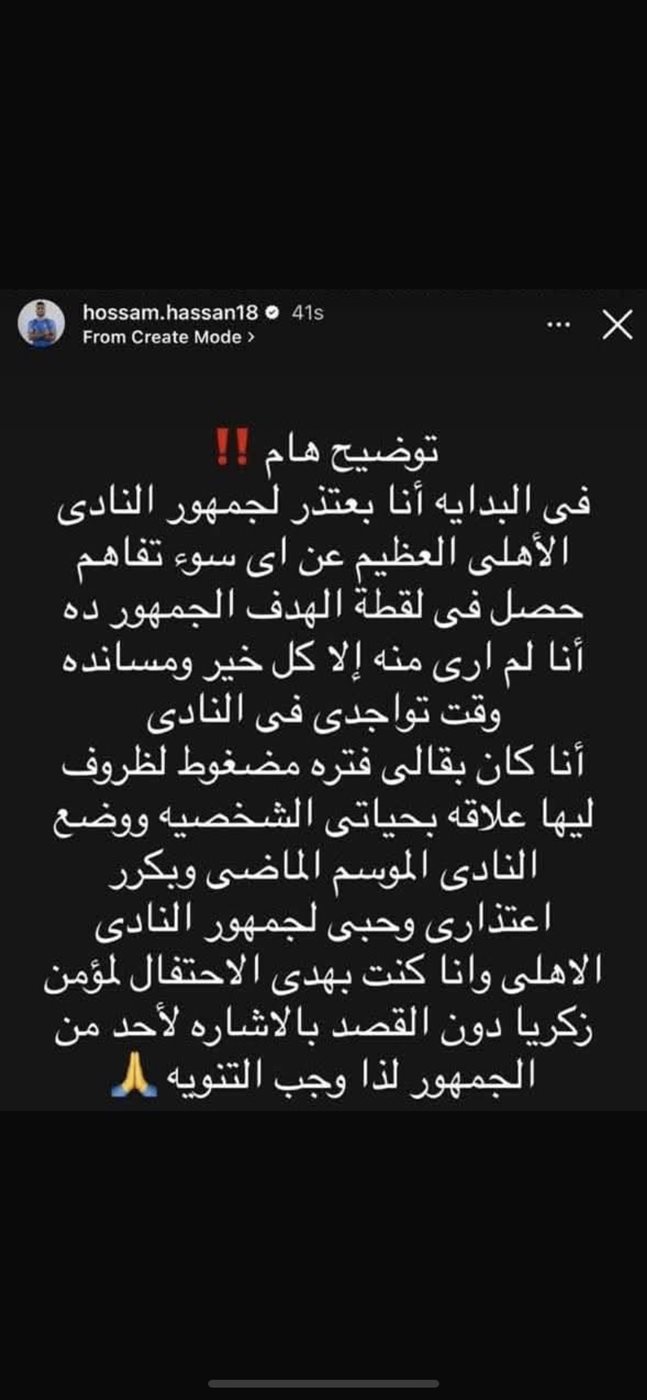The width and height of the screenshot is (647, 1400).
Task: Open the From Create Mode link
Action: tap(168, 338)
